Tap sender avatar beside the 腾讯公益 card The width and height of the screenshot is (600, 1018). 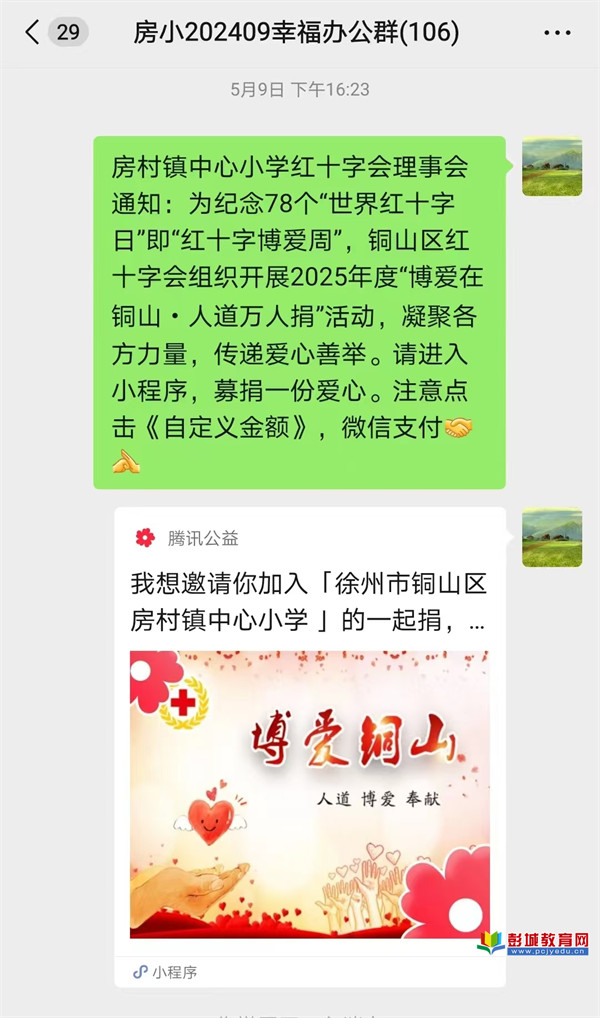(551, 537)
